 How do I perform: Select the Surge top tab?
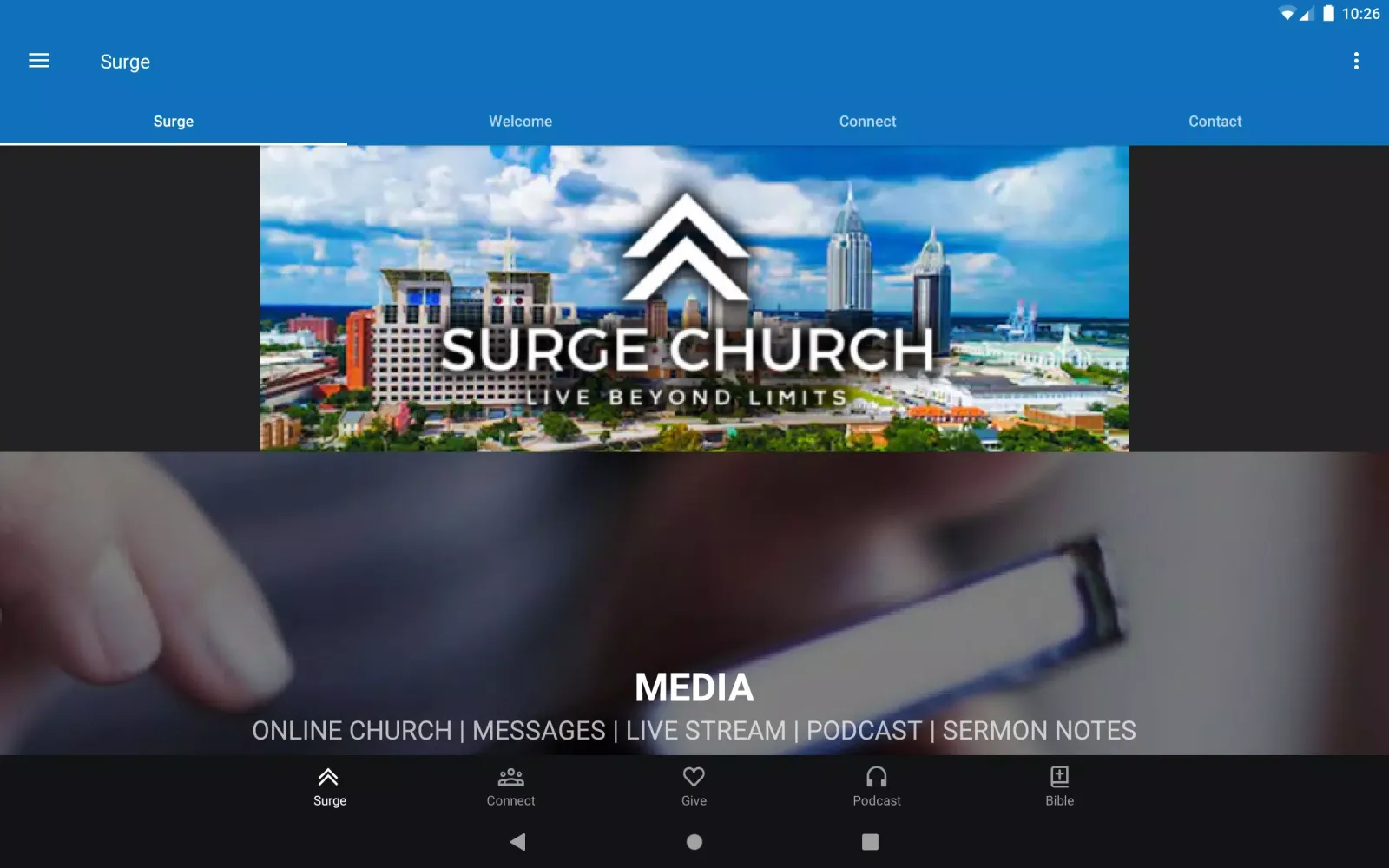(x=174, y=122)
